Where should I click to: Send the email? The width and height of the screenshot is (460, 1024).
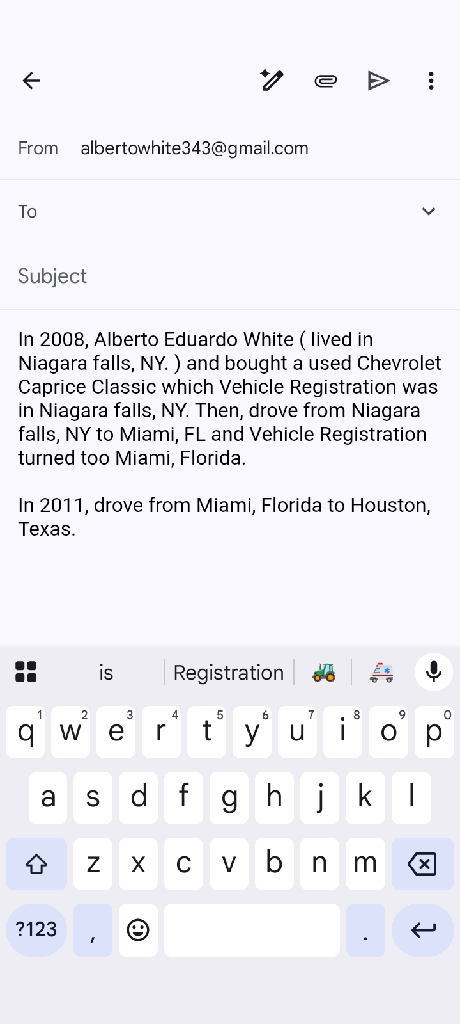point(378,81)
